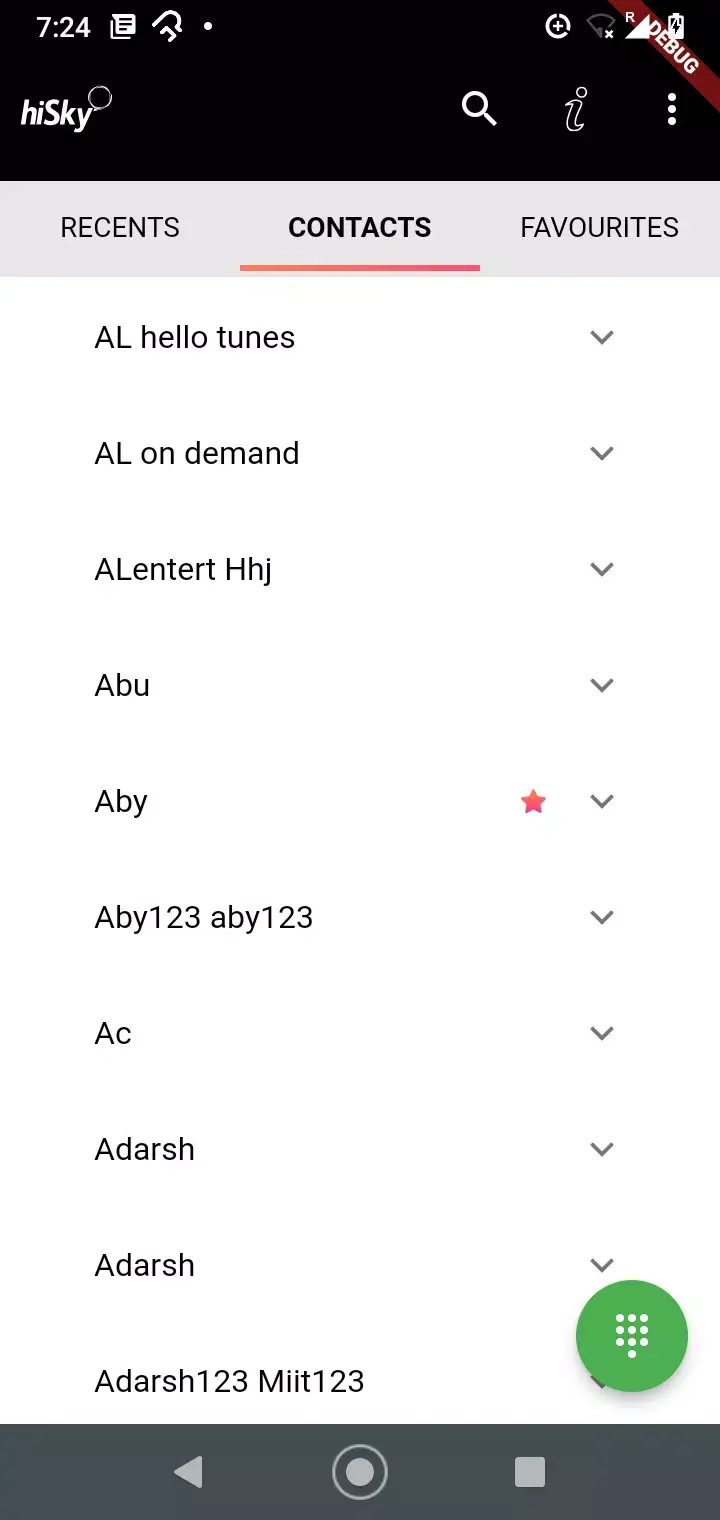720x1520 pixels.
Task: Open the three-dot overflow menu
Action: (x=671, y=110)
